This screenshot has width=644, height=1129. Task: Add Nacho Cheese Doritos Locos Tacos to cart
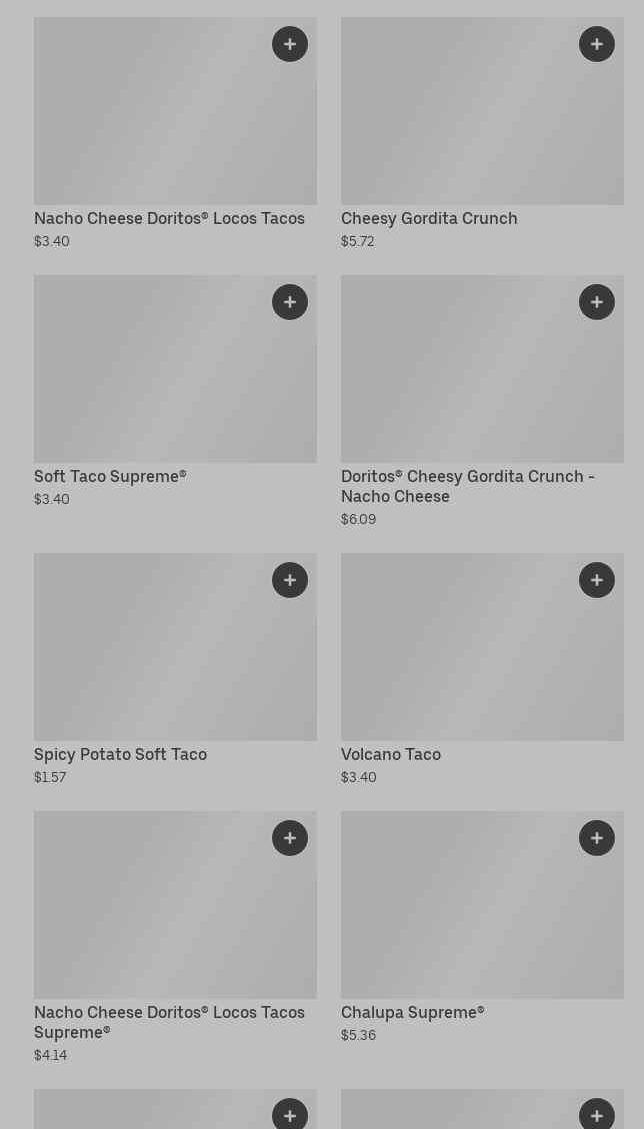290,44
